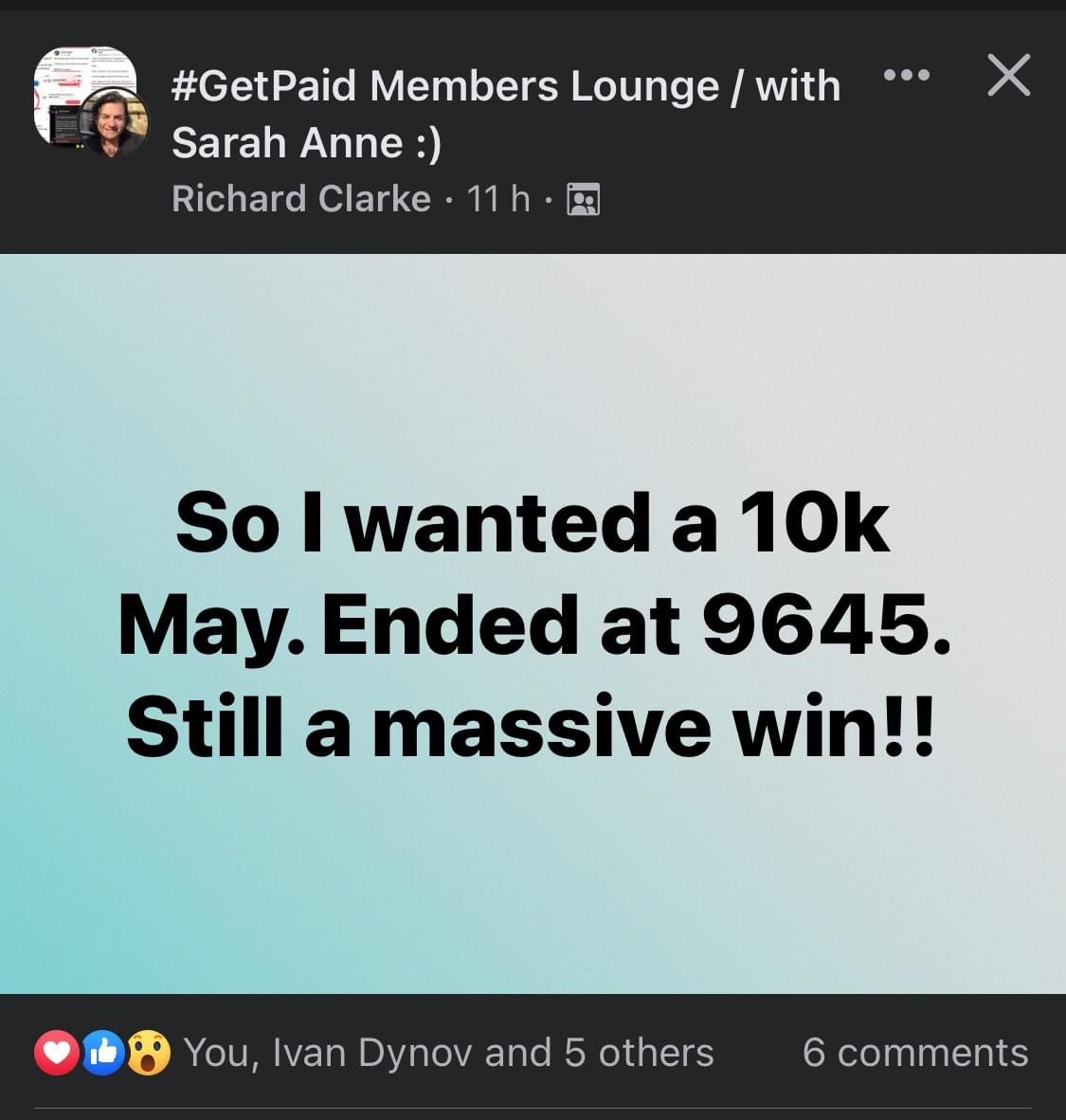Open the 6 comments
This screenshot has height=1120, width=1066.
click(914, 1053)
